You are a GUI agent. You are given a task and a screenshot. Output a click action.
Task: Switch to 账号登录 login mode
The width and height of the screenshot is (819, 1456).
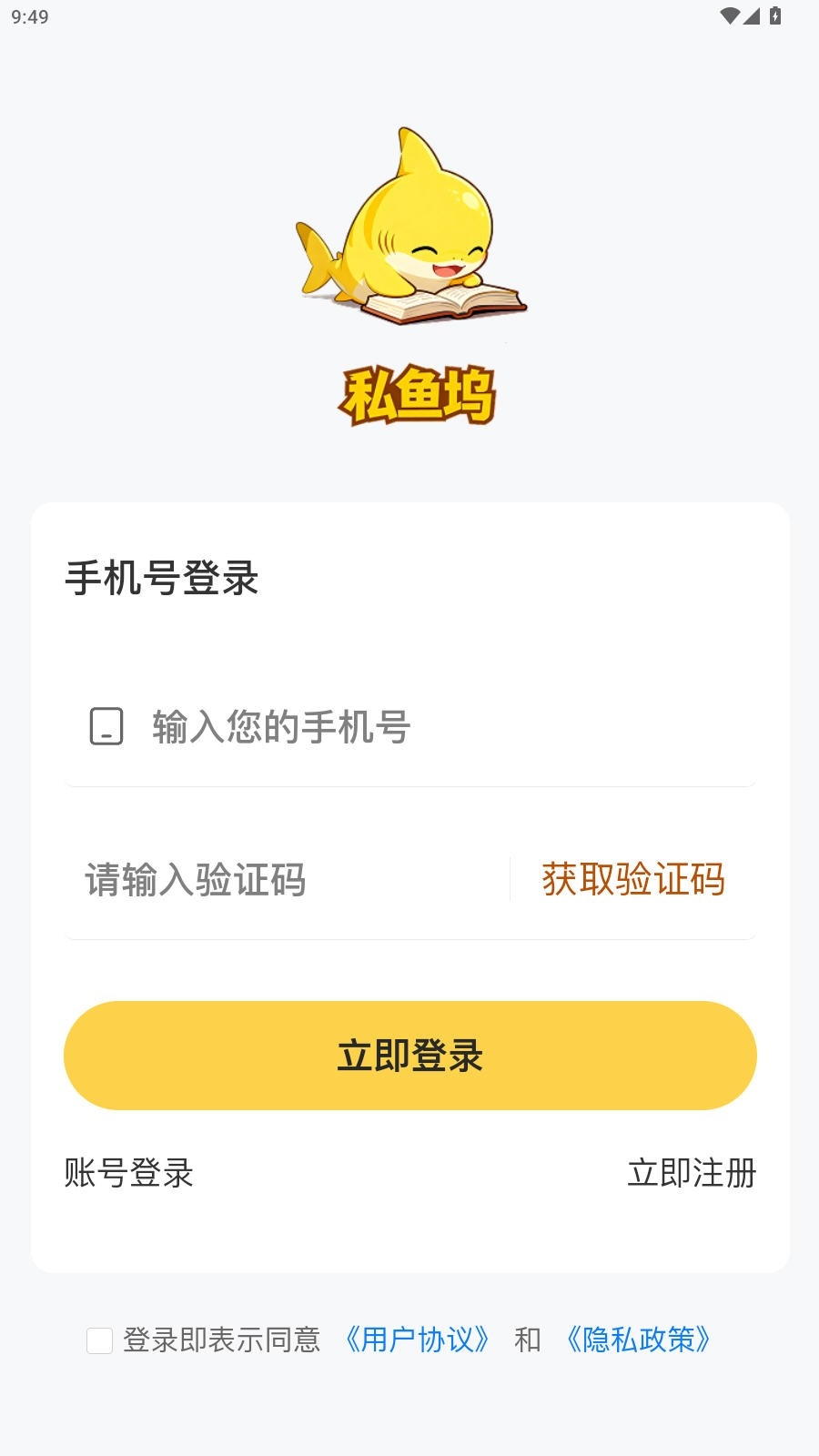[127, 1174]
